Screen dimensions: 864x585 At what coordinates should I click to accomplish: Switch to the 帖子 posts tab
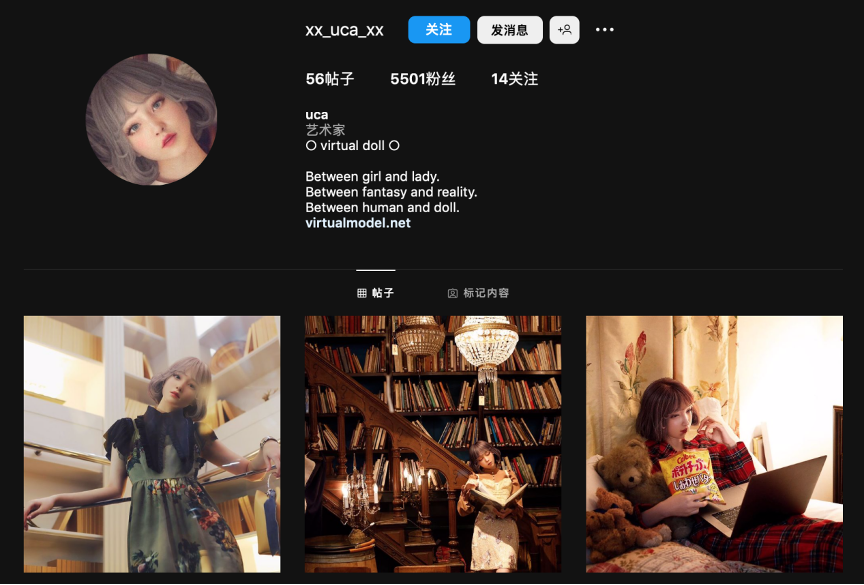click(x=376, y=293)
